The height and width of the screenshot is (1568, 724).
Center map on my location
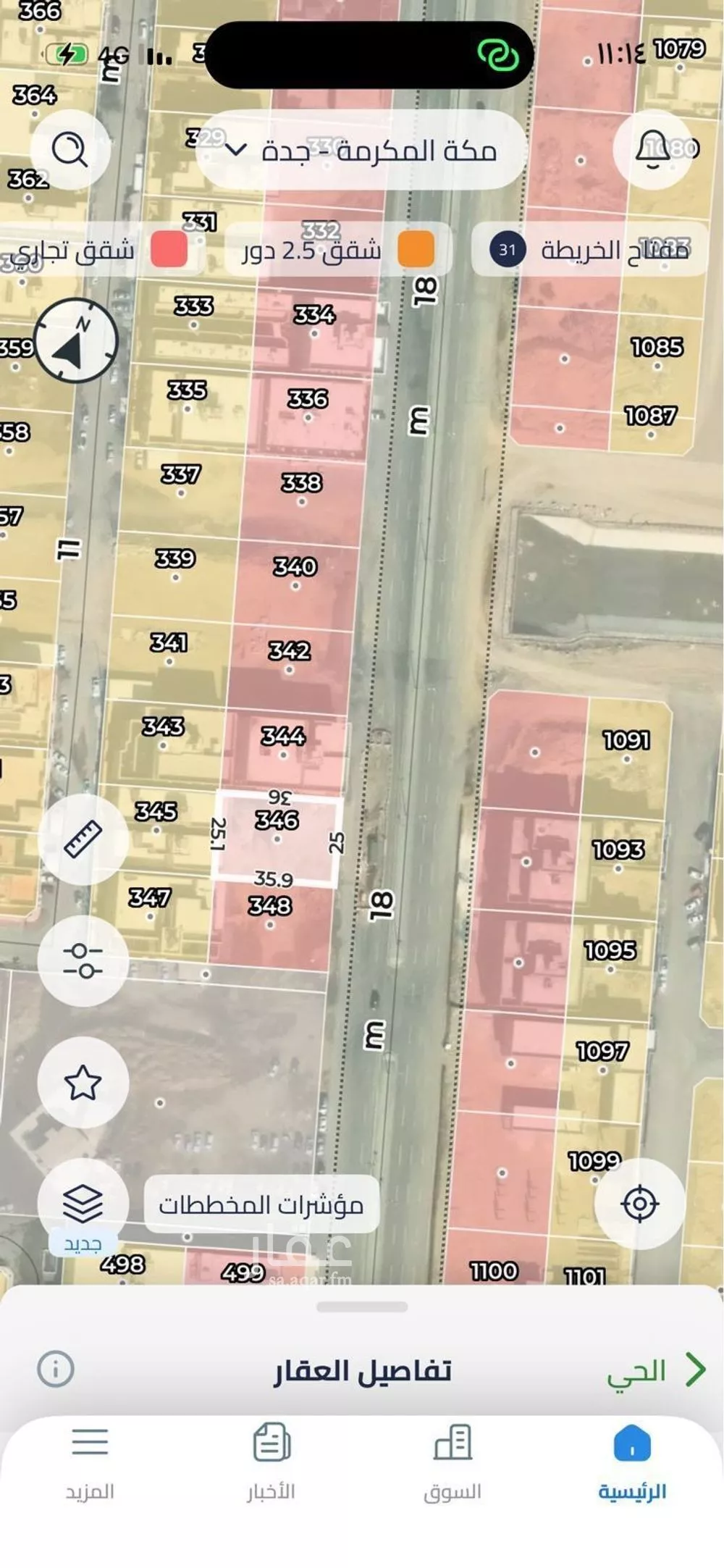click(639, 1204)
